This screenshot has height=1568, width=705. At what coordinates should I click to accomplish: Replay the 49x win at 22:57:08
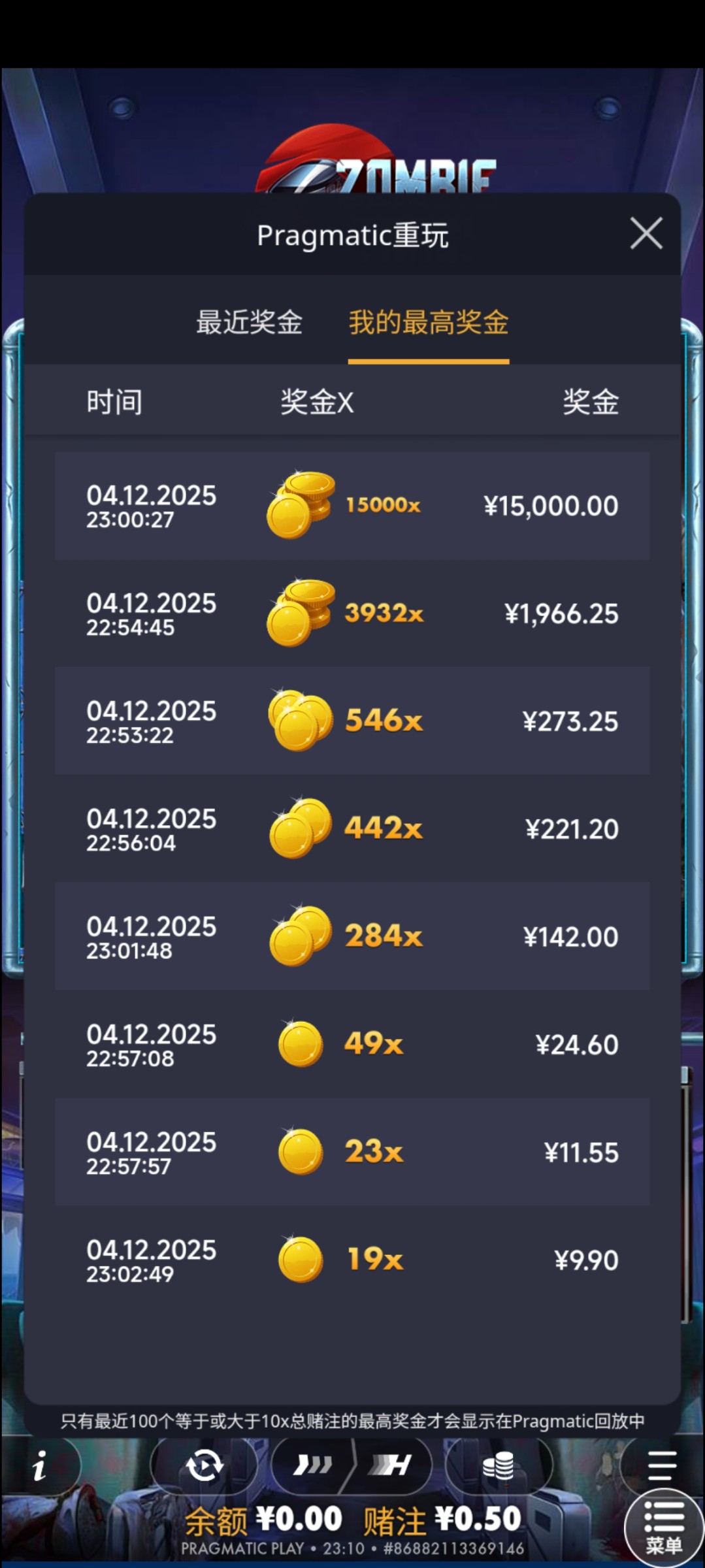coord(352,1044)
